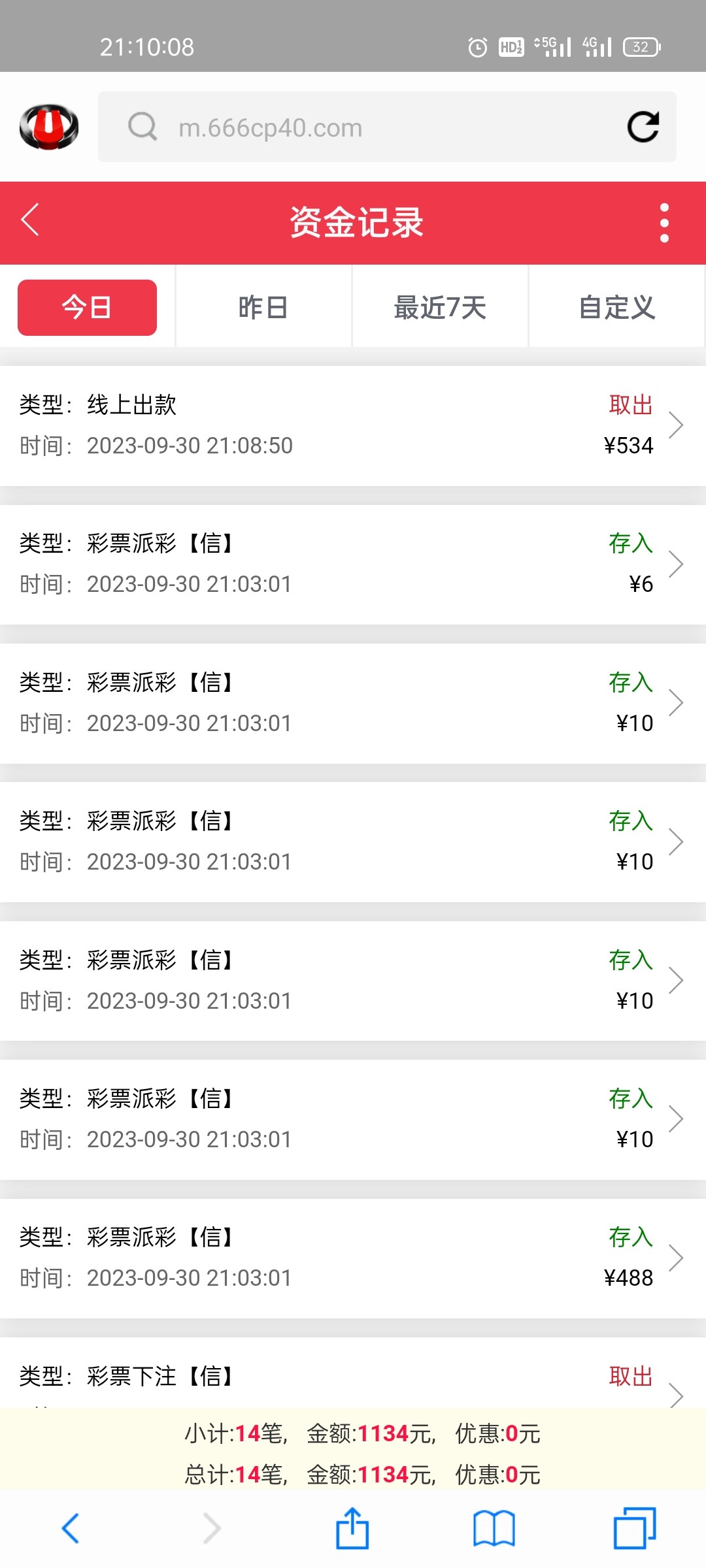Open browser bookmarks

[494, 1528]
